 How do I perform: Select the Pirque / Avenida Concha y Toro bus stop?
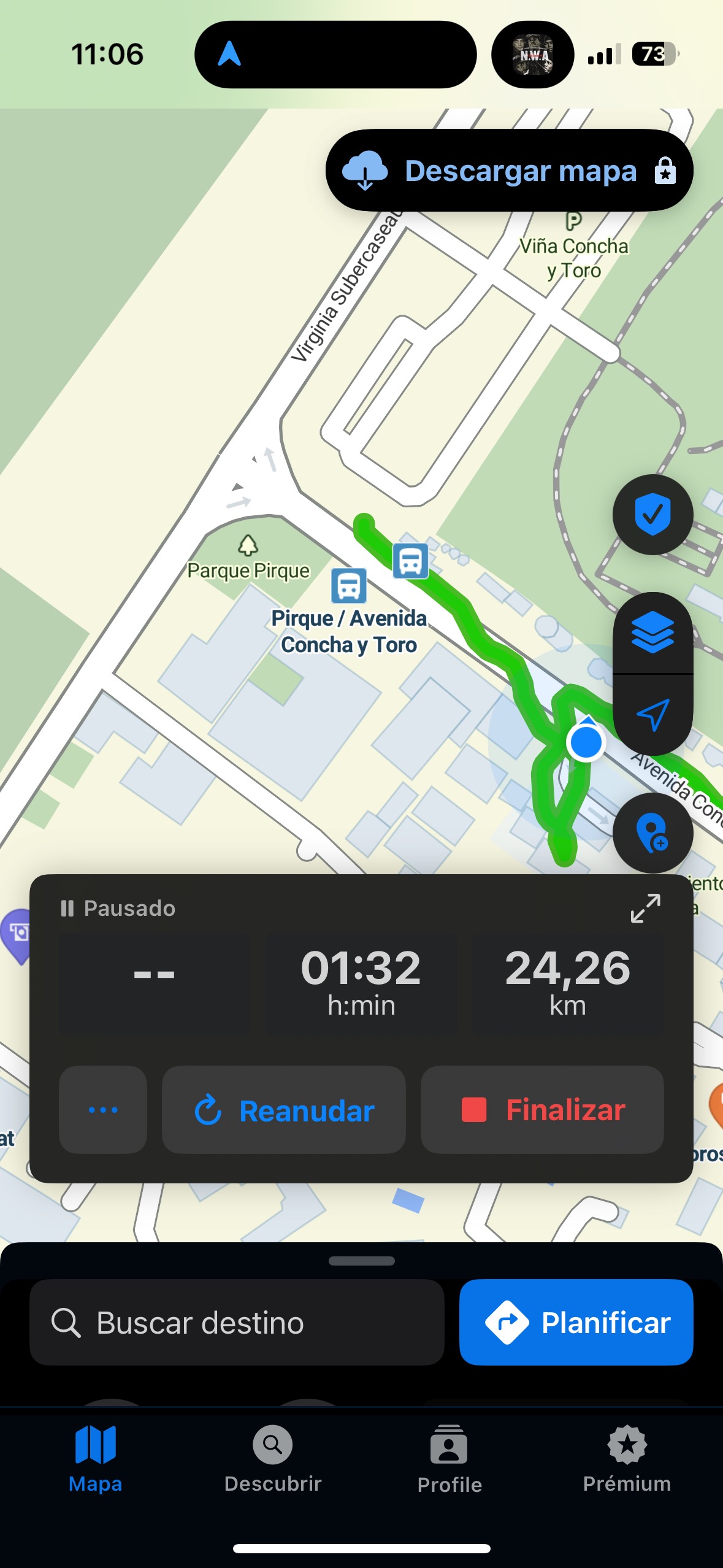349,585
